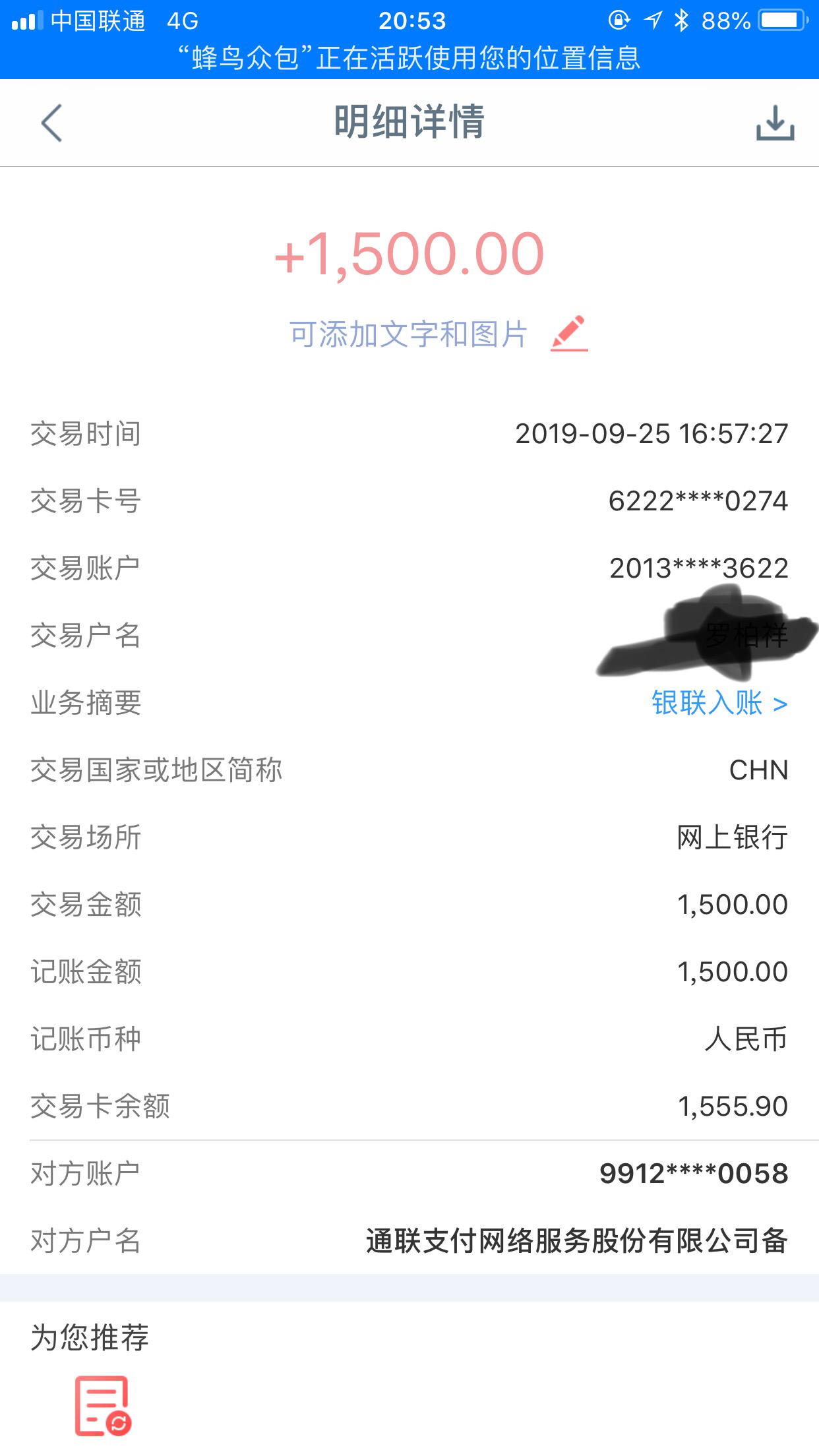Go back using the top-left arrow

pos(51,123)
